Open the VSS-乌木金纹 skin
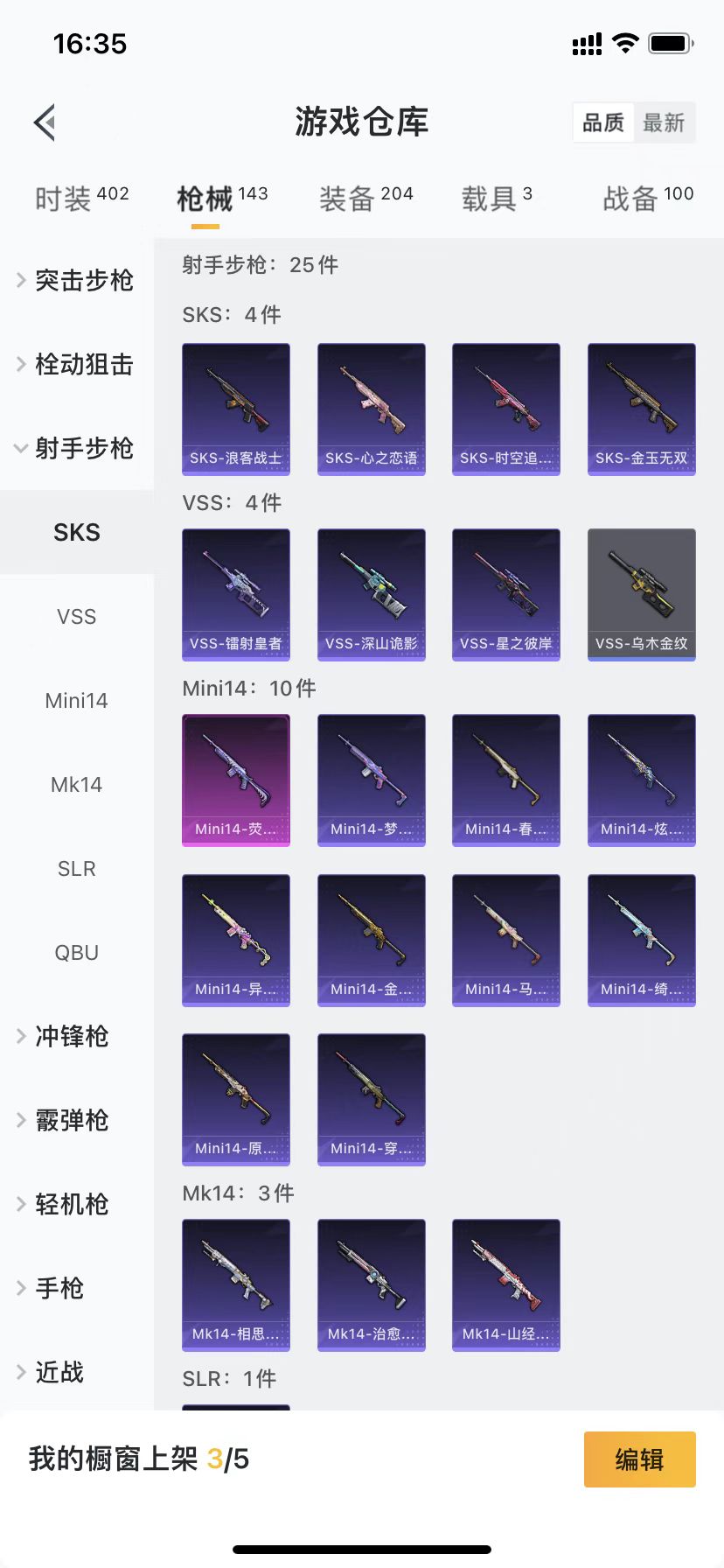 click(x=641, y=594)
